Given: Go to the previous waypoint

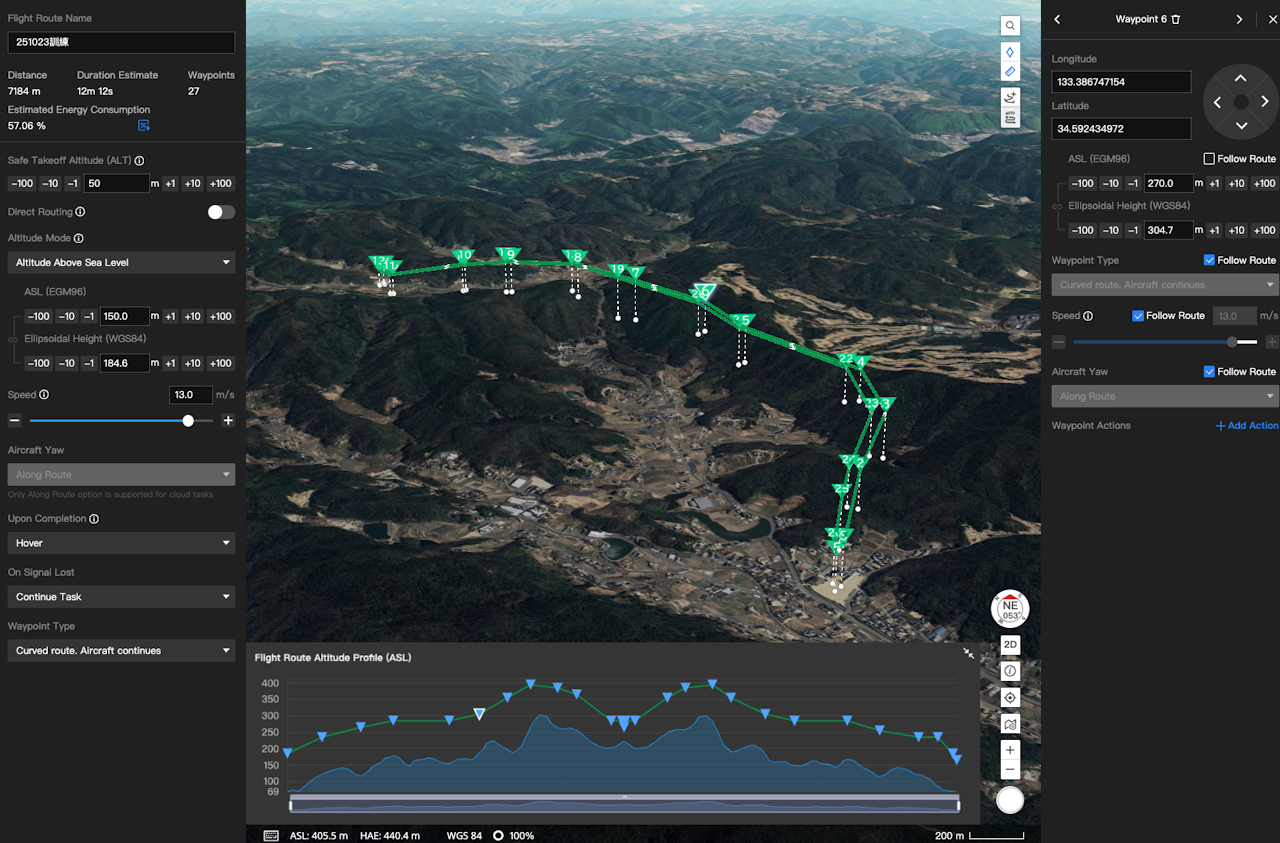Looking at the screenshot, I should (1057, 19).
